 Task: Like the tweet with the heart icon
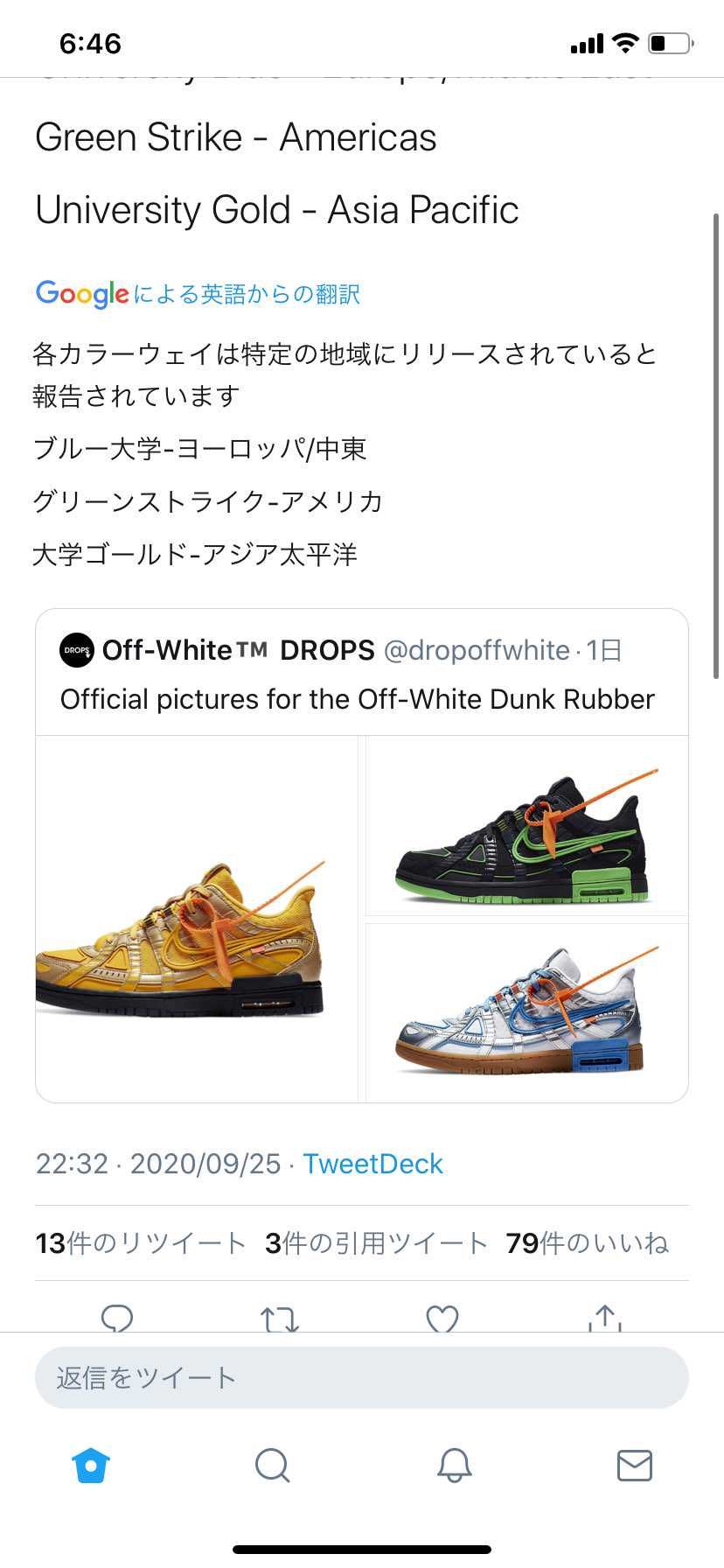point(442,1319)
